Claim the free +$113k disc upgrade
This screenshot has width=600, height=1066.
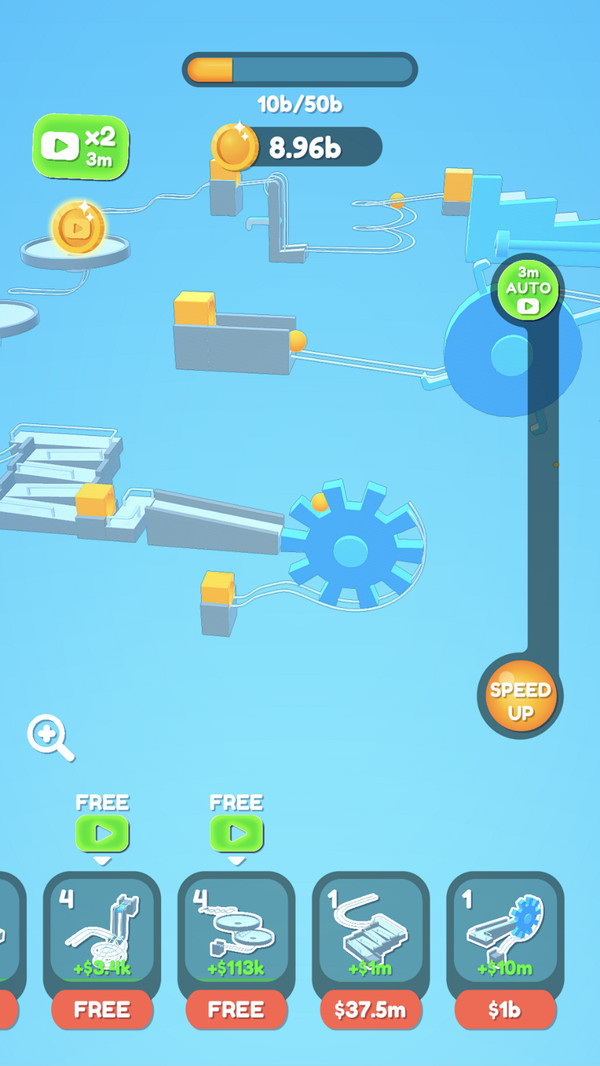(x=236, y=1009)
